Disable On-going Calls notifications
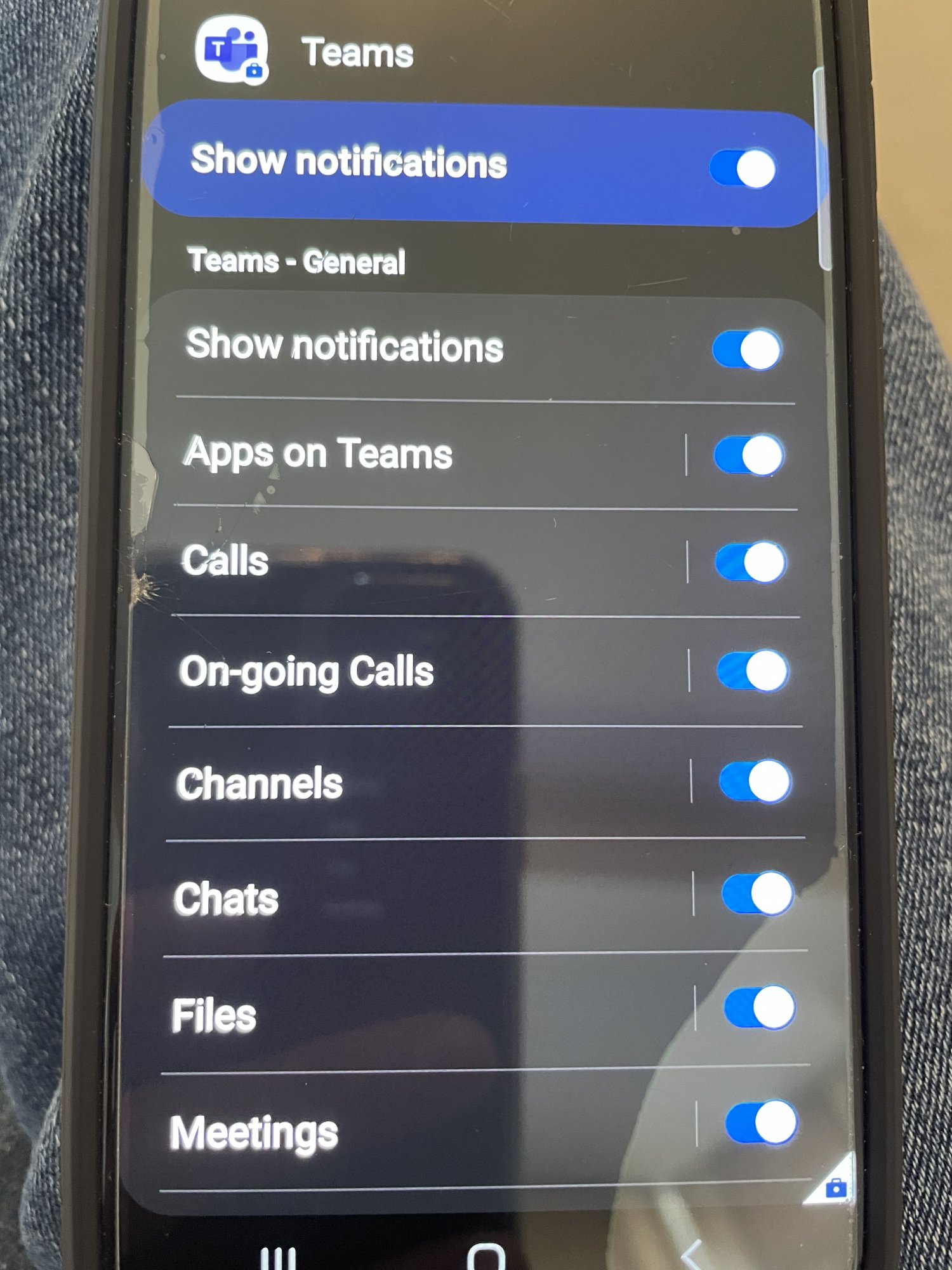 (752, 671)
